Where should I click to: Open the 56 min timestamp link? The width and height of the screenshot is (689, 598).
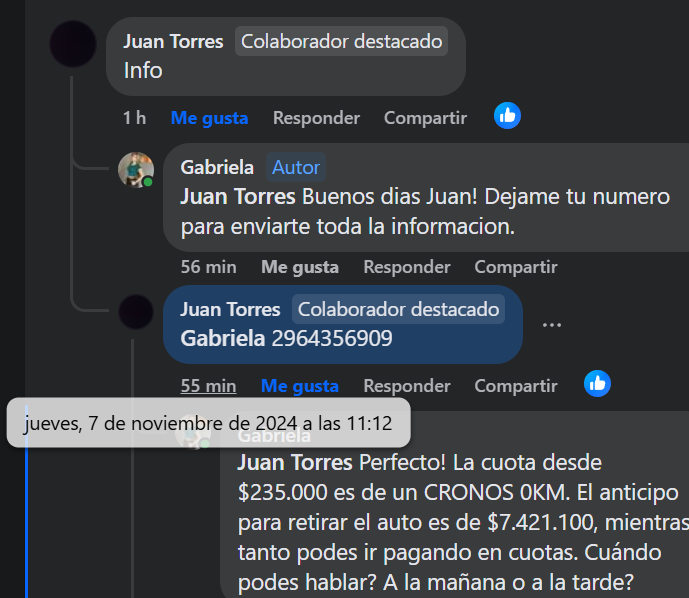click(208, 267)
